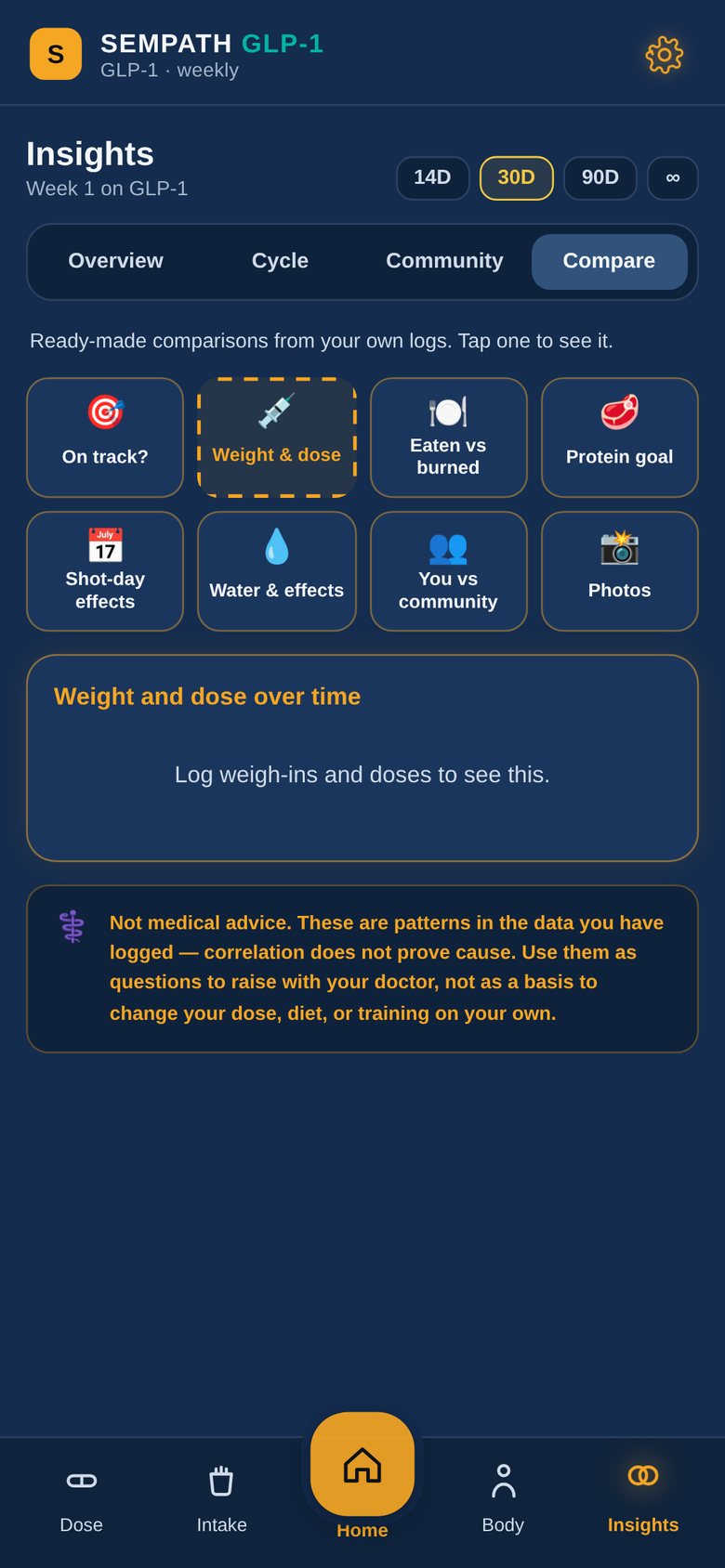Screen dimensions: 725x1568
Task: Tap the Weight & dose card
Action: (277, 438)
